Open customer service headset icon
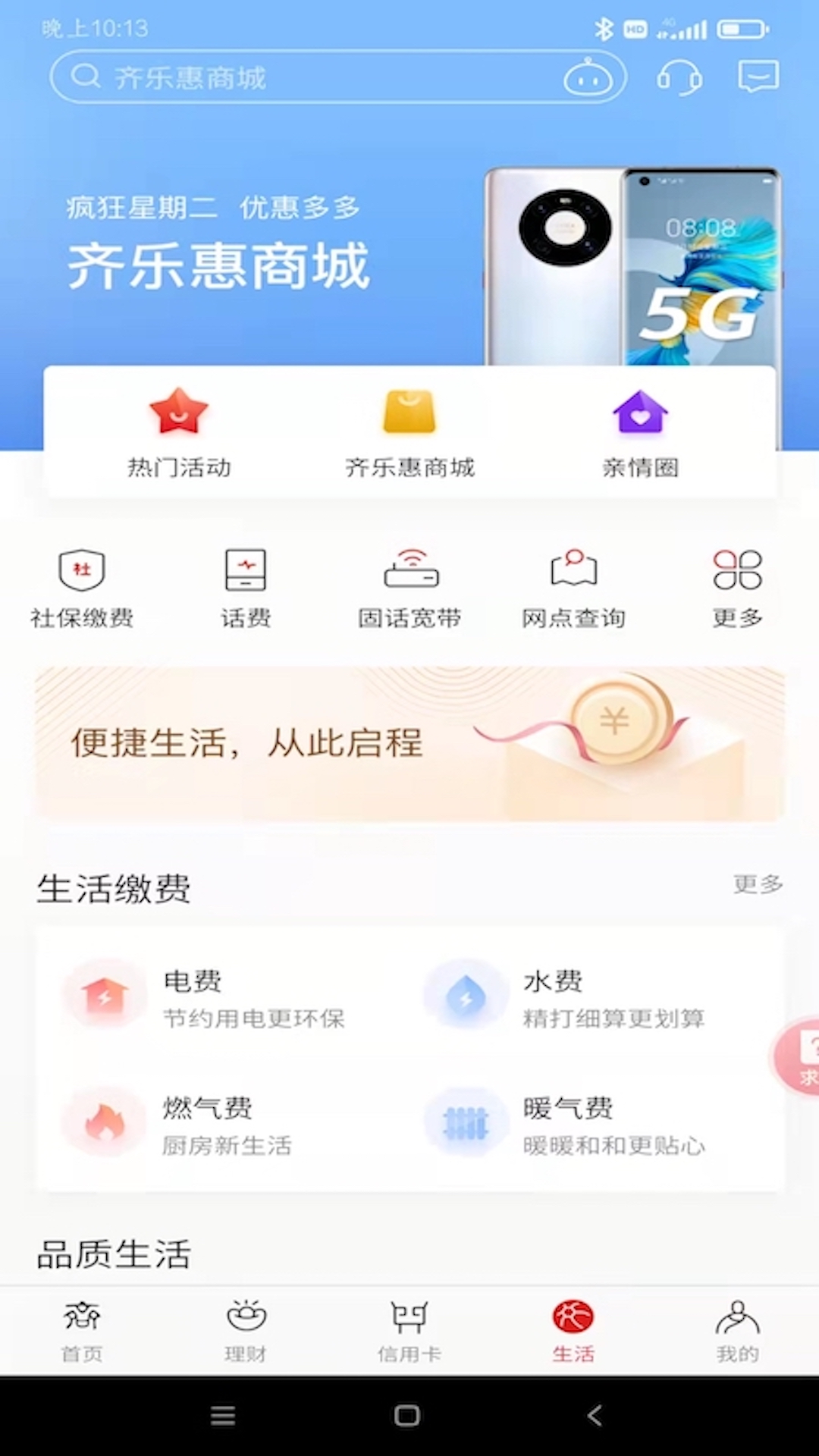This screenshot has height=1456, width=819. coord(679,77)
